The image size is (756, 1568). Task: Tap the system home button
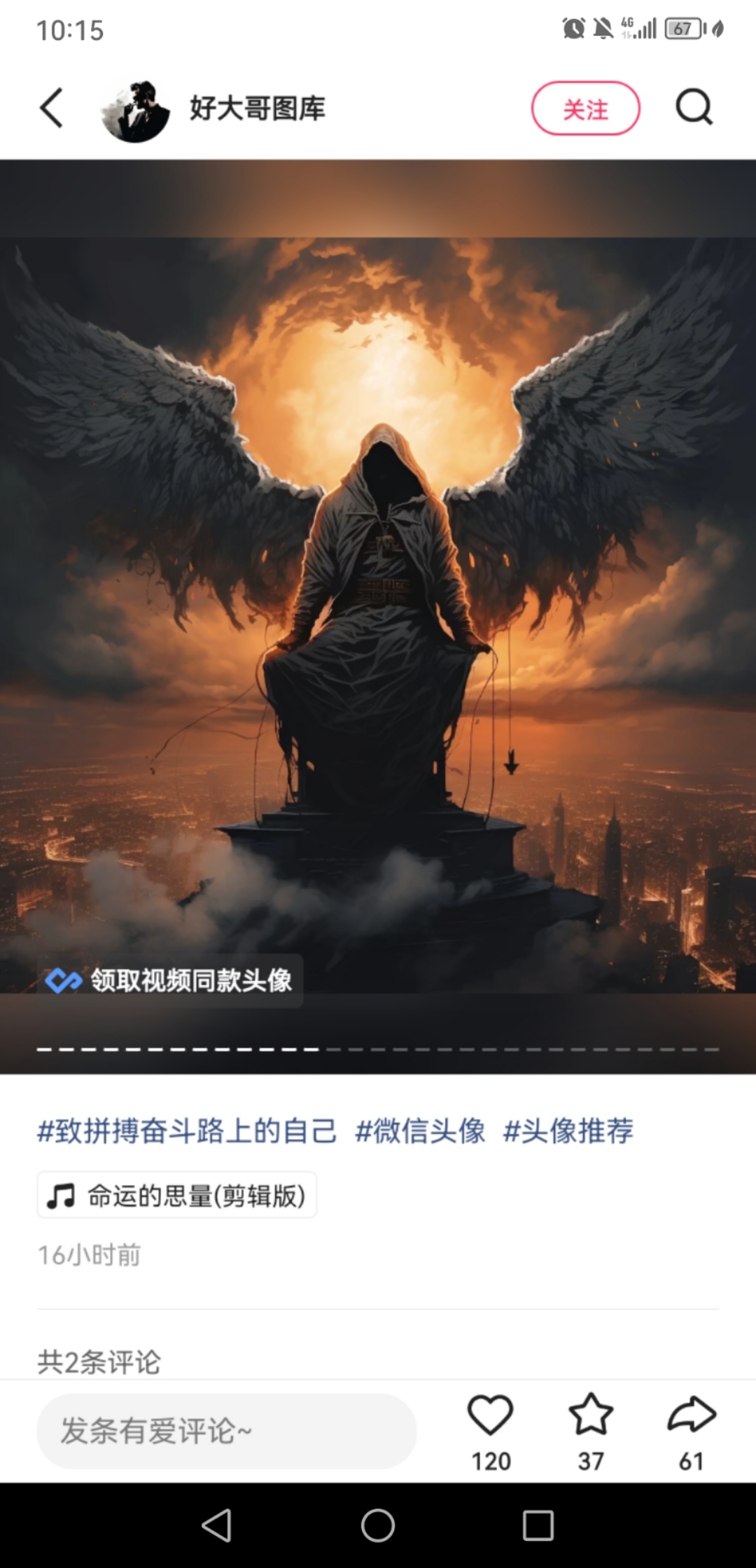coord(378,1525)
